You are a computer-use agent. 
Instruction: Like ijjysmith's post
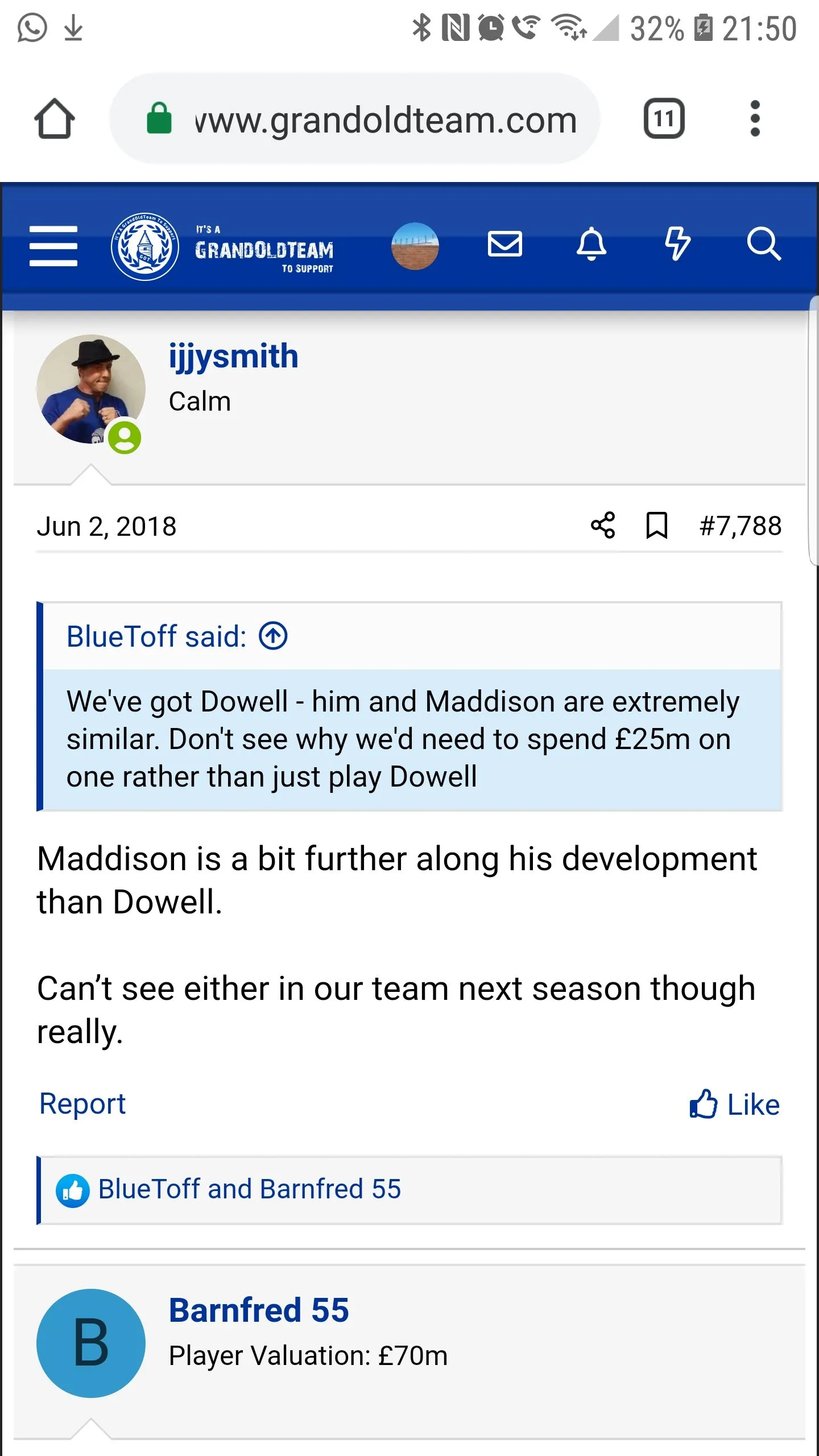tap(734, 1105)
